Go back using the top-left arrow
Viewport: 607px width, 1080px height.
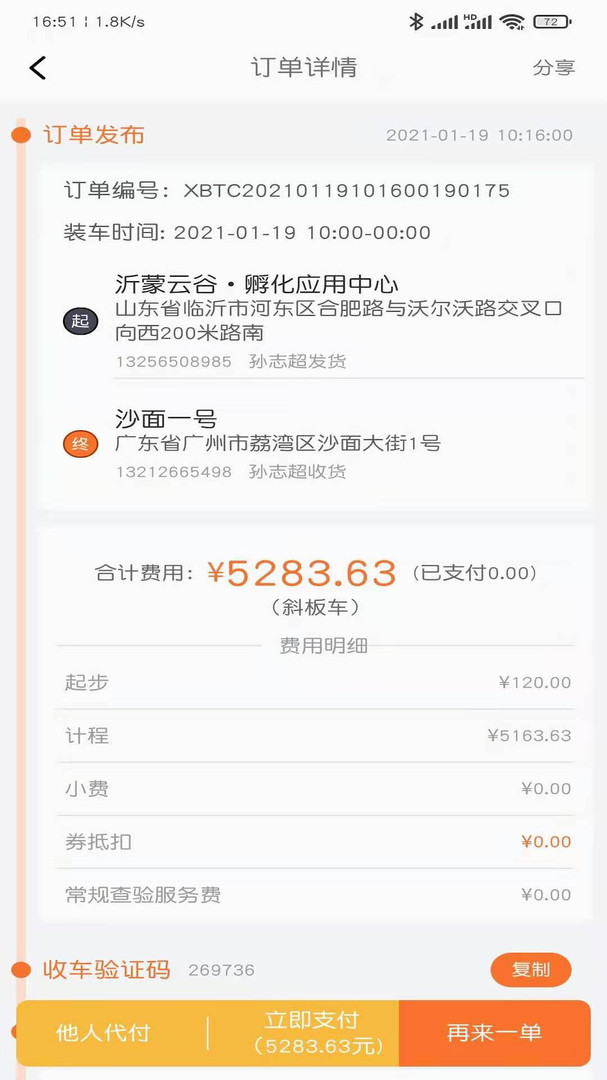click(x=38, y=68)
